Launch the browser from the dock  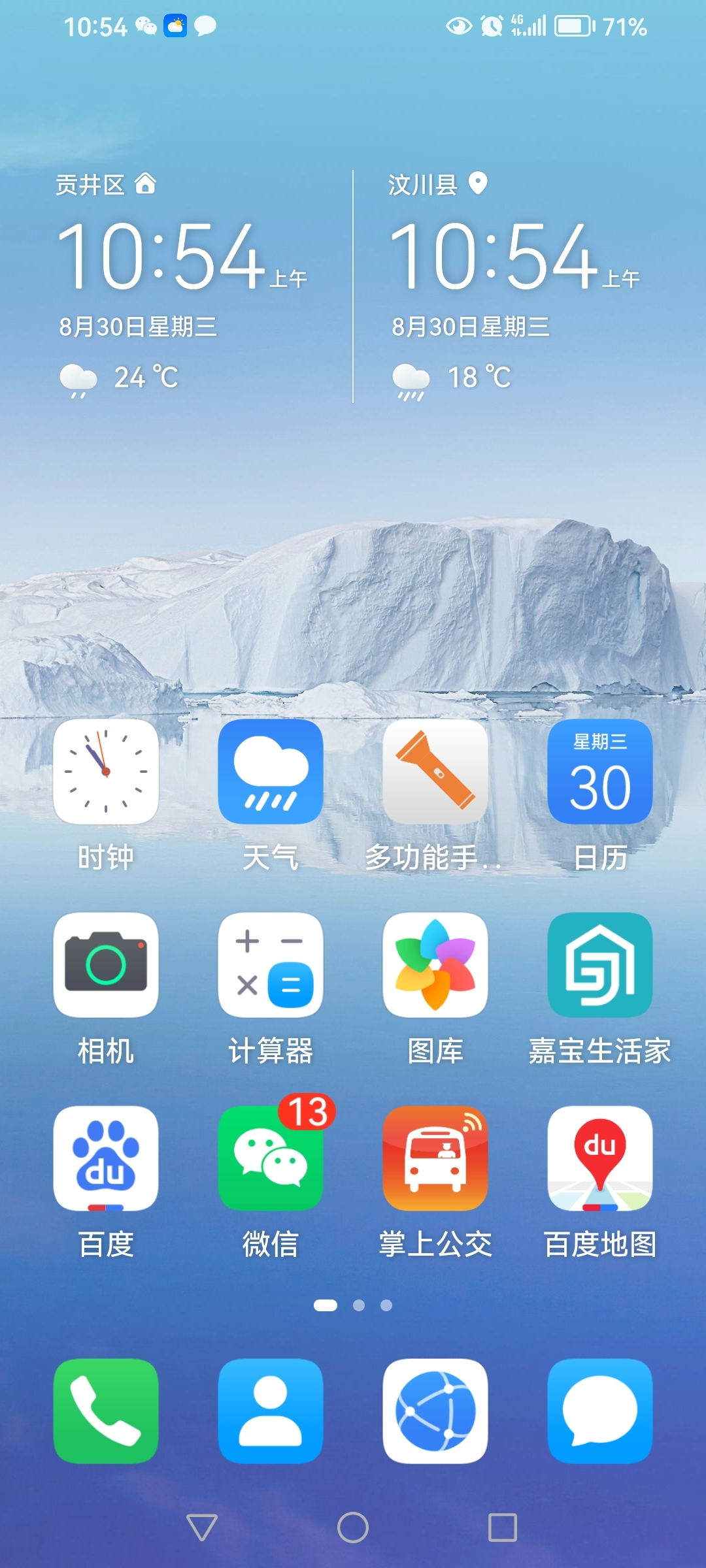click(435, 1411)
